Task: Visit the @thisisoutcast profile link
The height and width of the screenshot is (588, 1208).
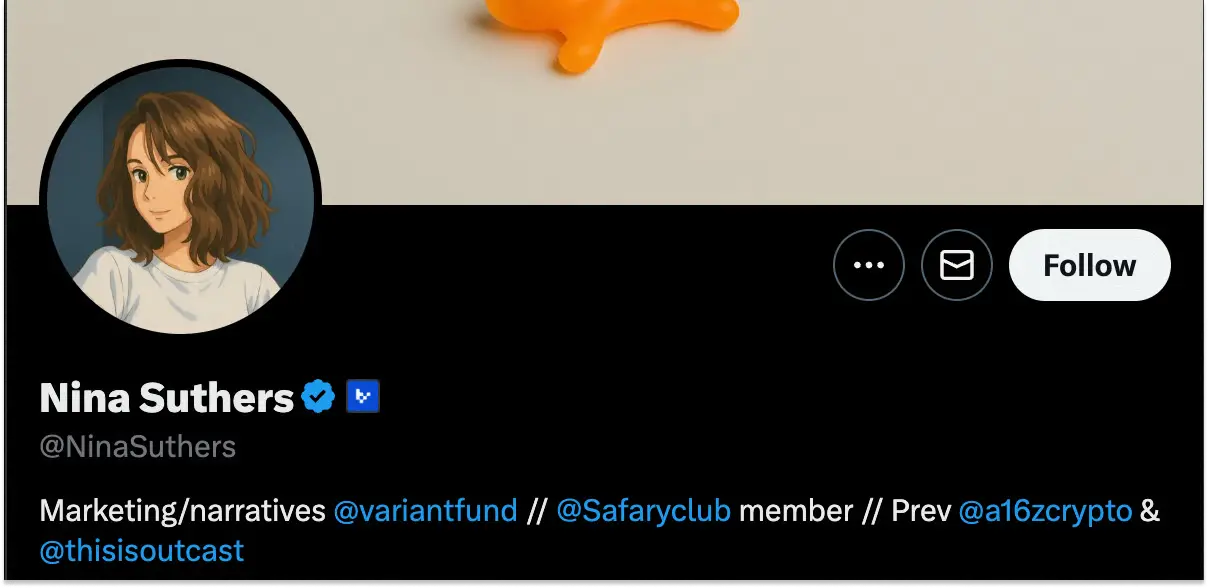Action: coord(141,550)
